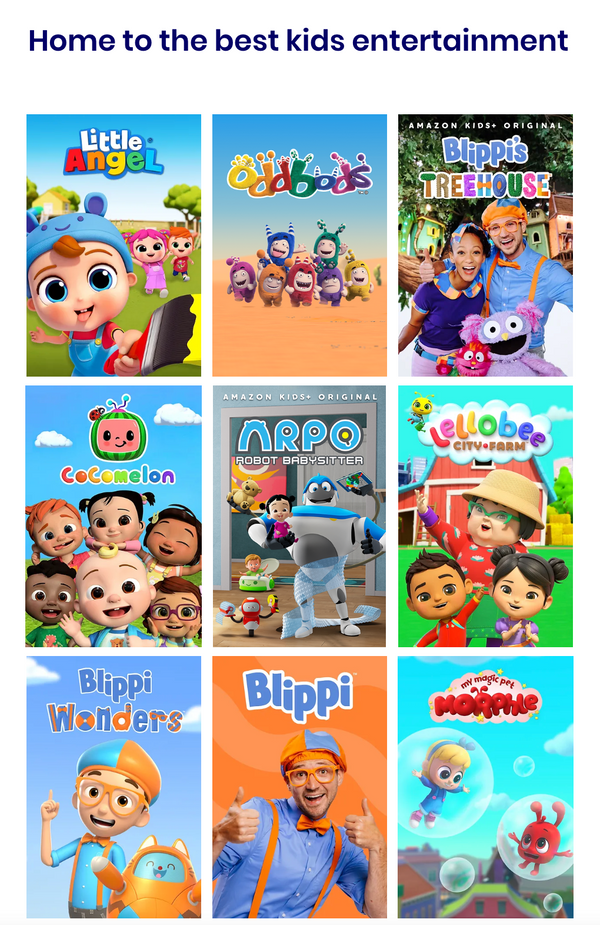
Task: Open Blippi's Treehouse tile
Action: pos(485,245)
